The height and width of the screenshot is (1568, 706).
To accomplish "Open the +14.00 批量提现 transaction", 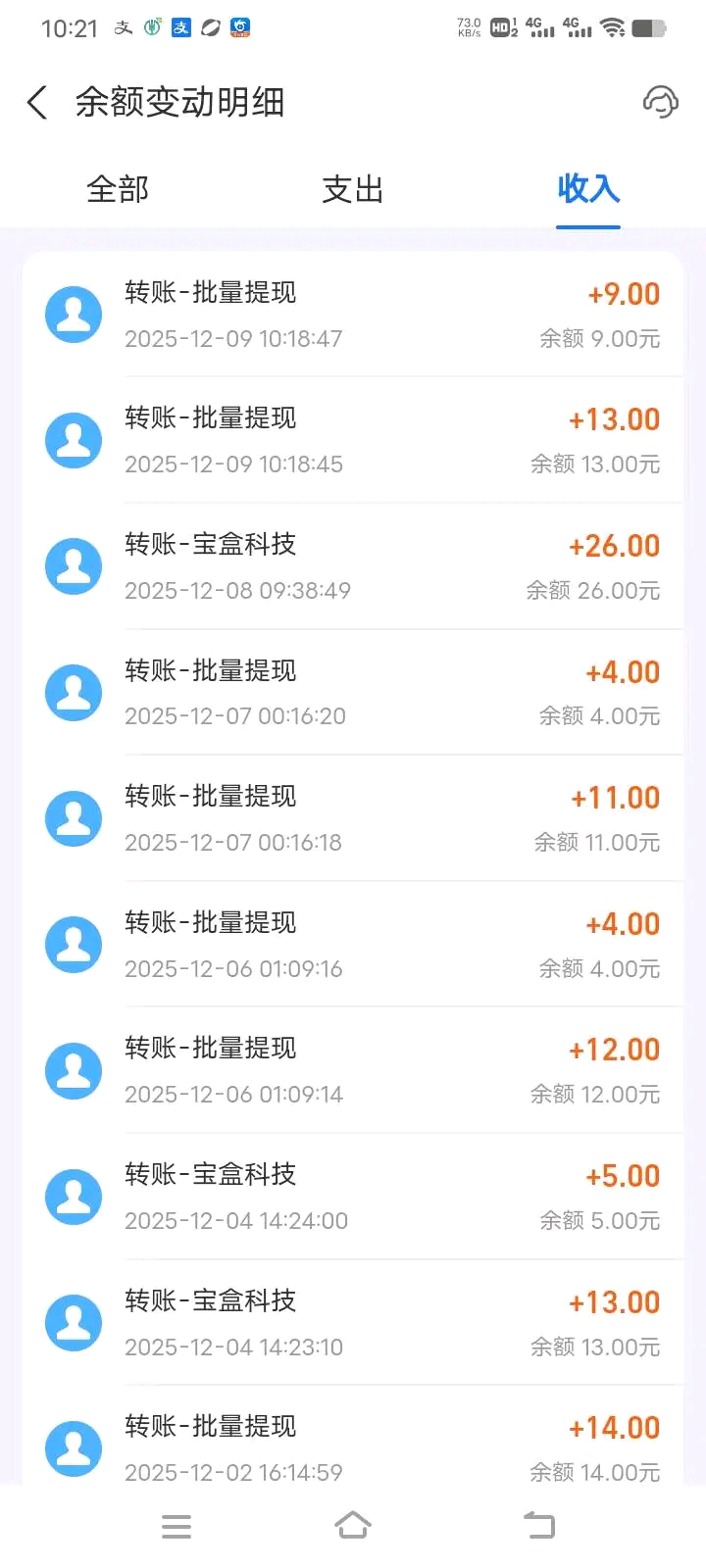I will point(353,1447).
